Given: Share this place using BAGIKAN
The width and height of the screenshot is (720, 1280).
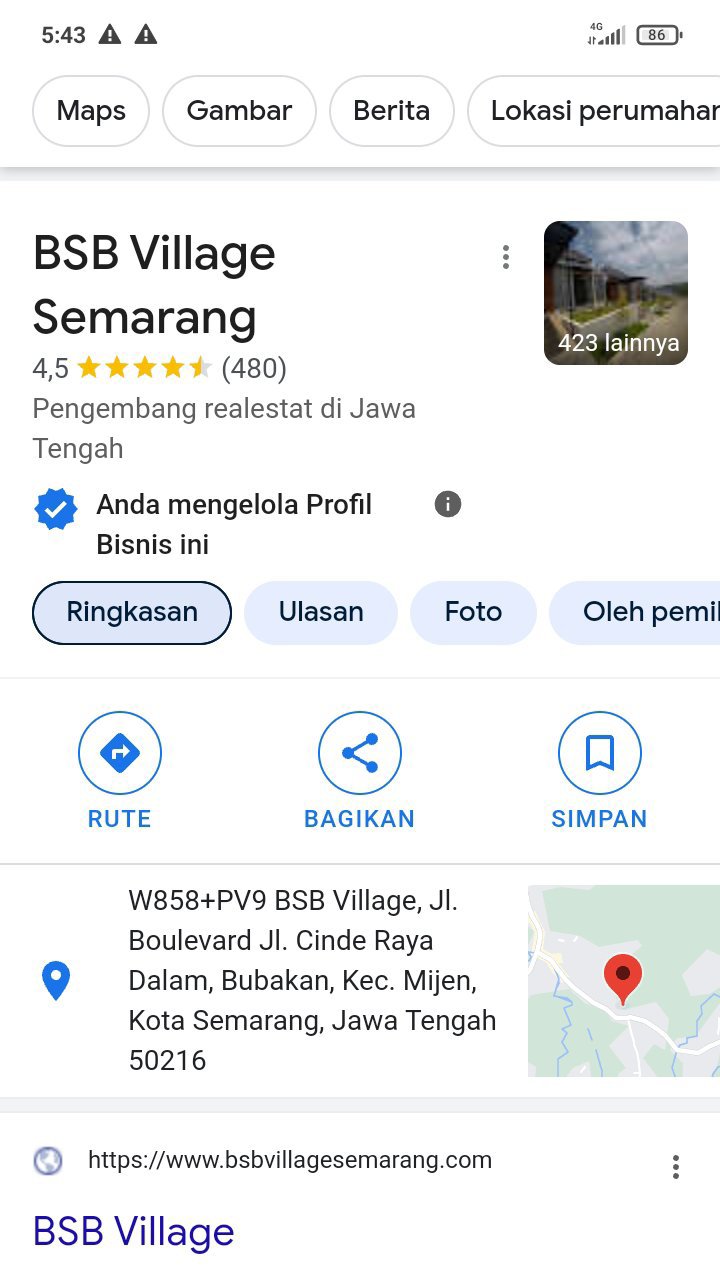Looking at the screenshot, I should tap(359, 771).
